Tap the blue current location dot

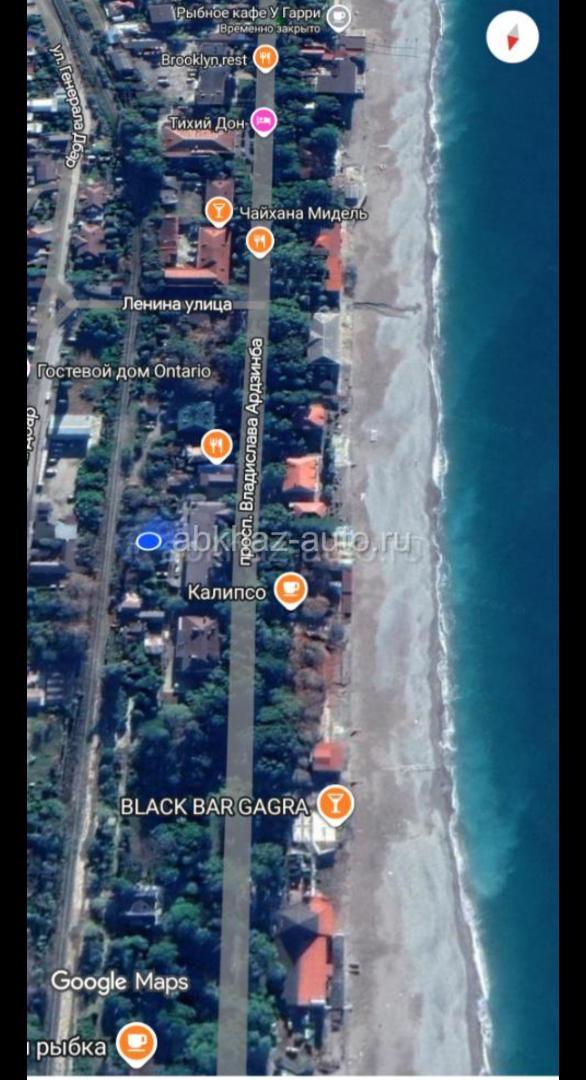pos(149,541)
